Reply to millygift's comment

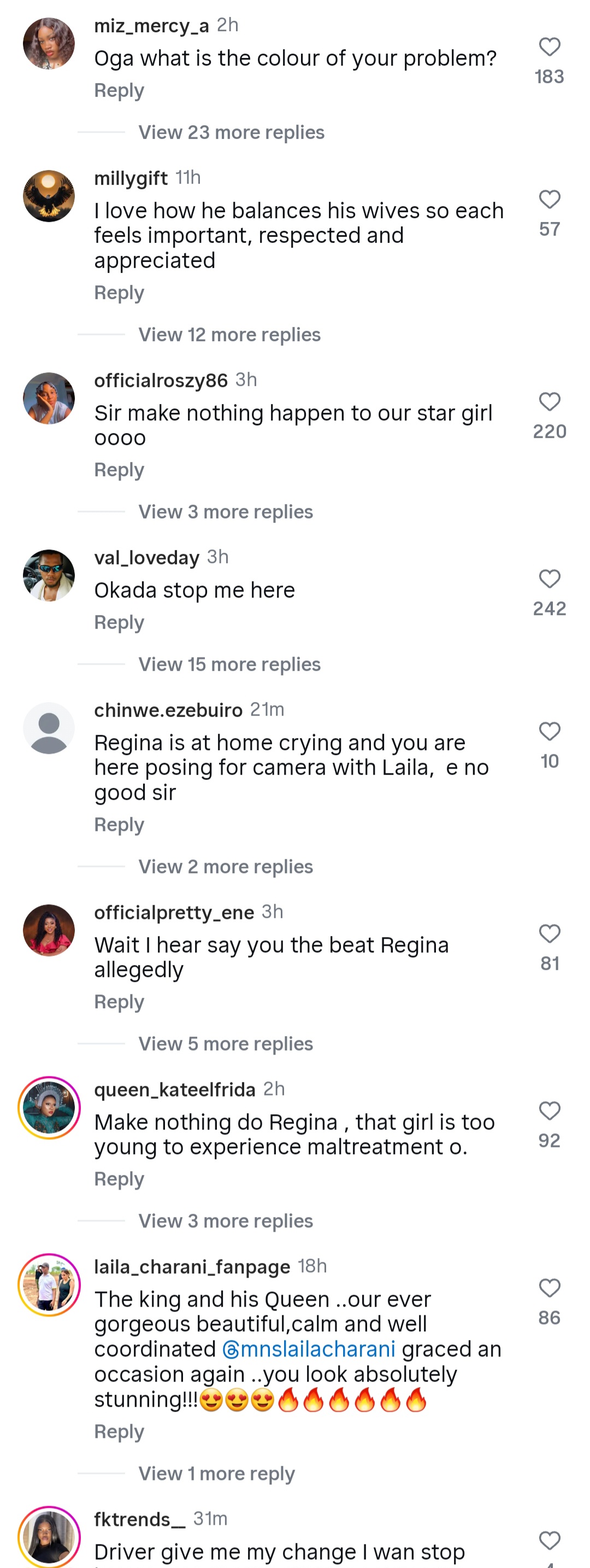click(119, 293)
